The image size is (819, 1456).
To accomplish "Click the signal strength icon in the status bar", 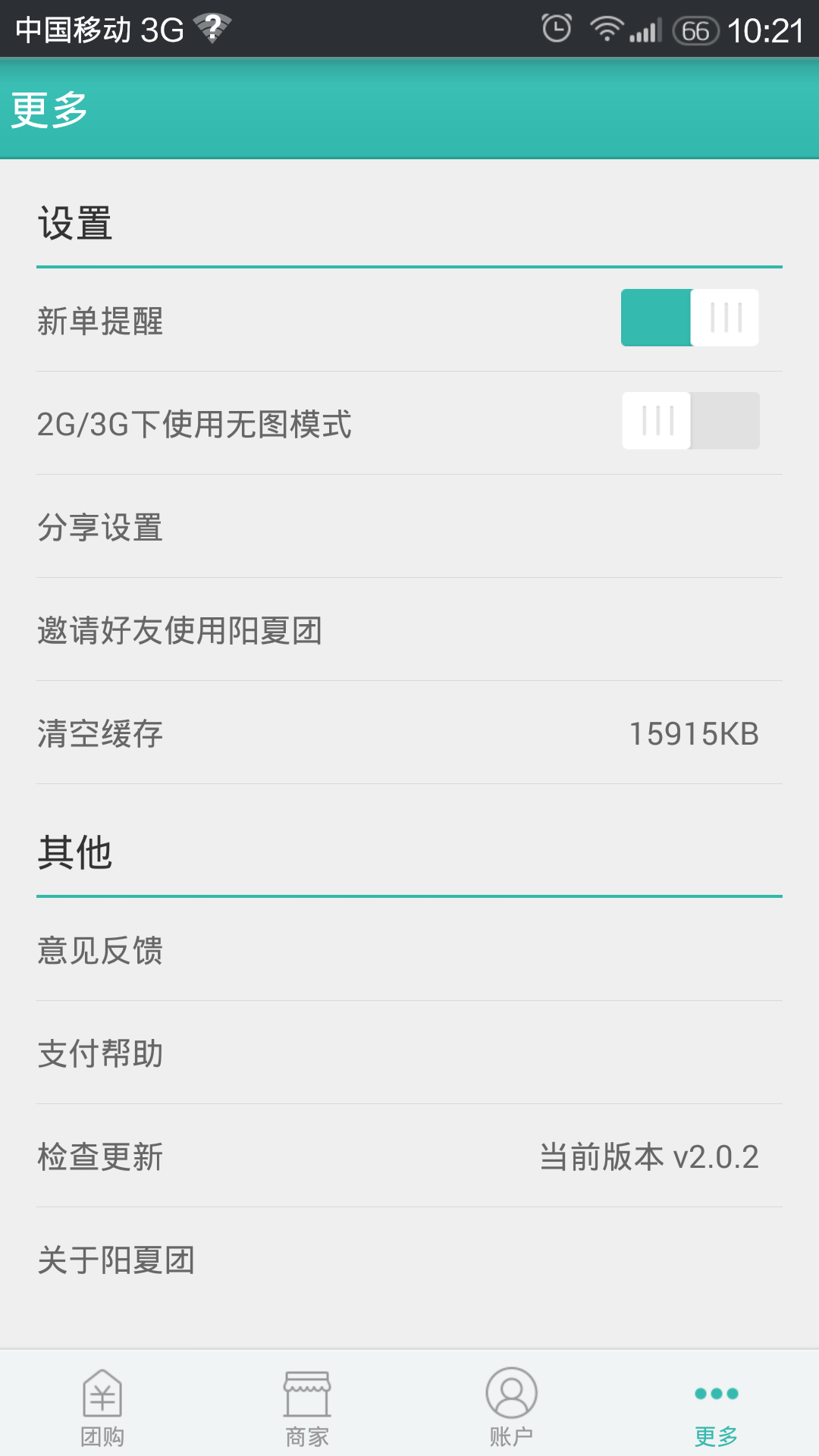I will tap(648, 30).
